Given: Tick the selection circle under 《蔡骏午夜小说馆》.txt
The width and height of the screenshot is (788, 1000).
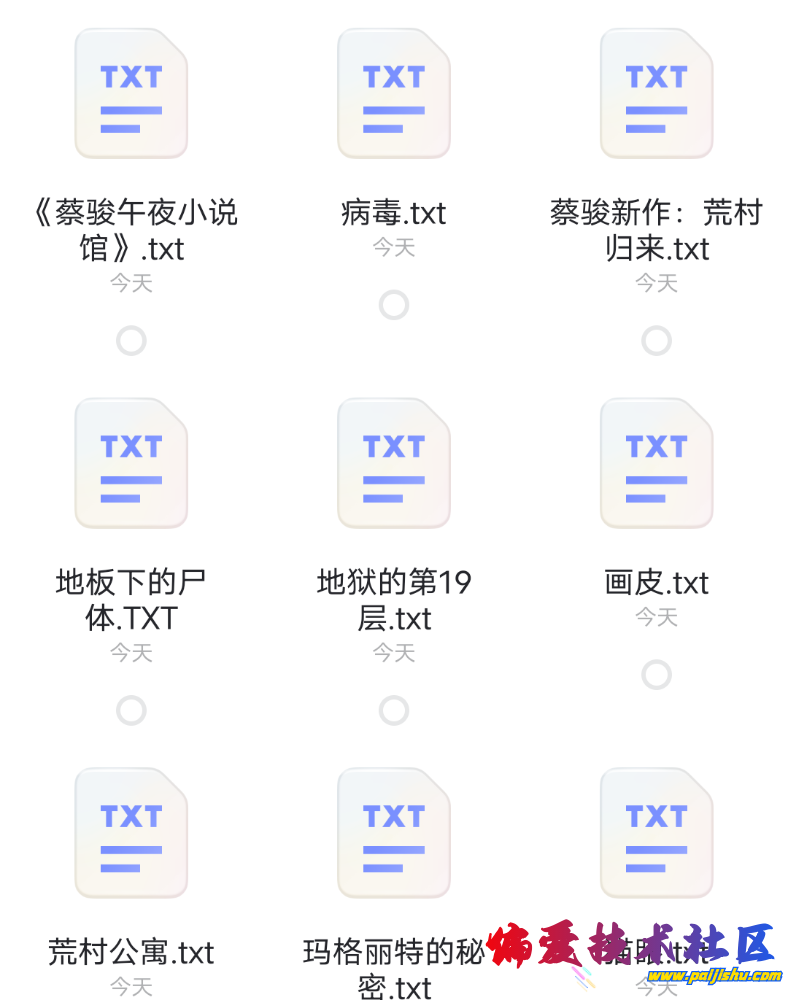Looking at the screenshot, I should tap(131, 341).
